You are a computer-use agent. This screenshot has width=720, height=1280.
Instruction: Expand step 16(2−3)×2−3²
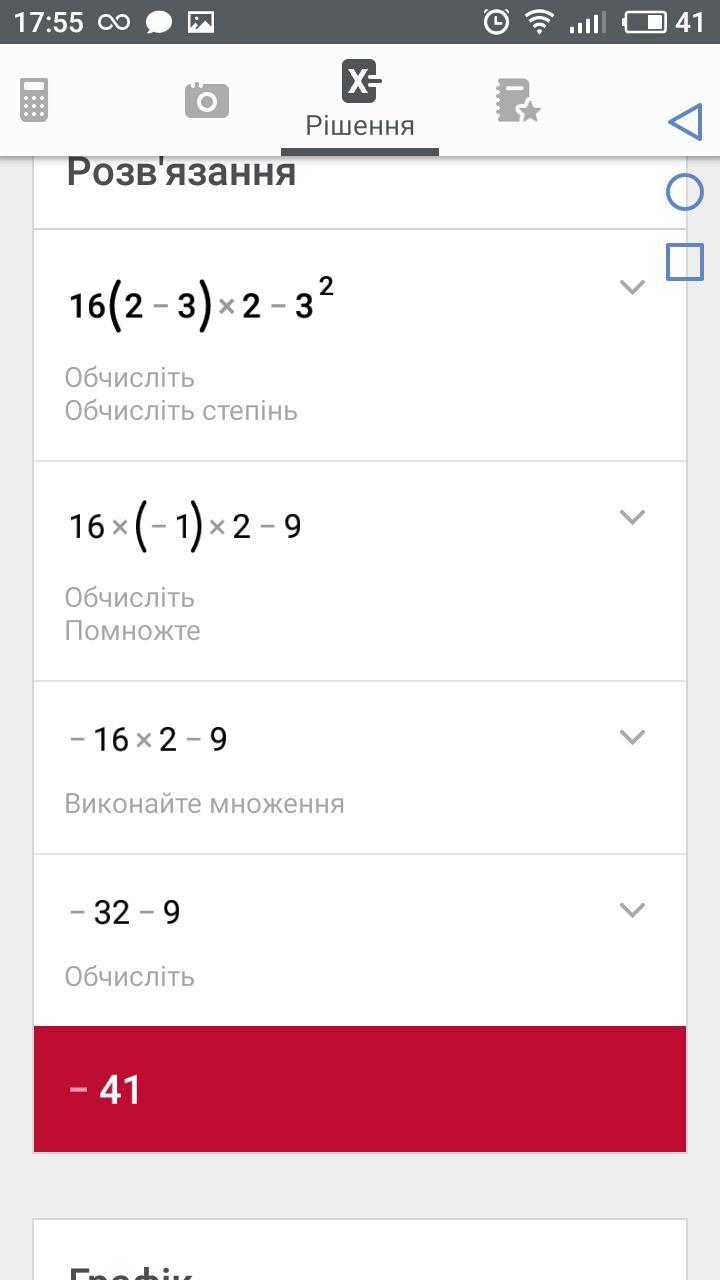[x=631, y=287]
